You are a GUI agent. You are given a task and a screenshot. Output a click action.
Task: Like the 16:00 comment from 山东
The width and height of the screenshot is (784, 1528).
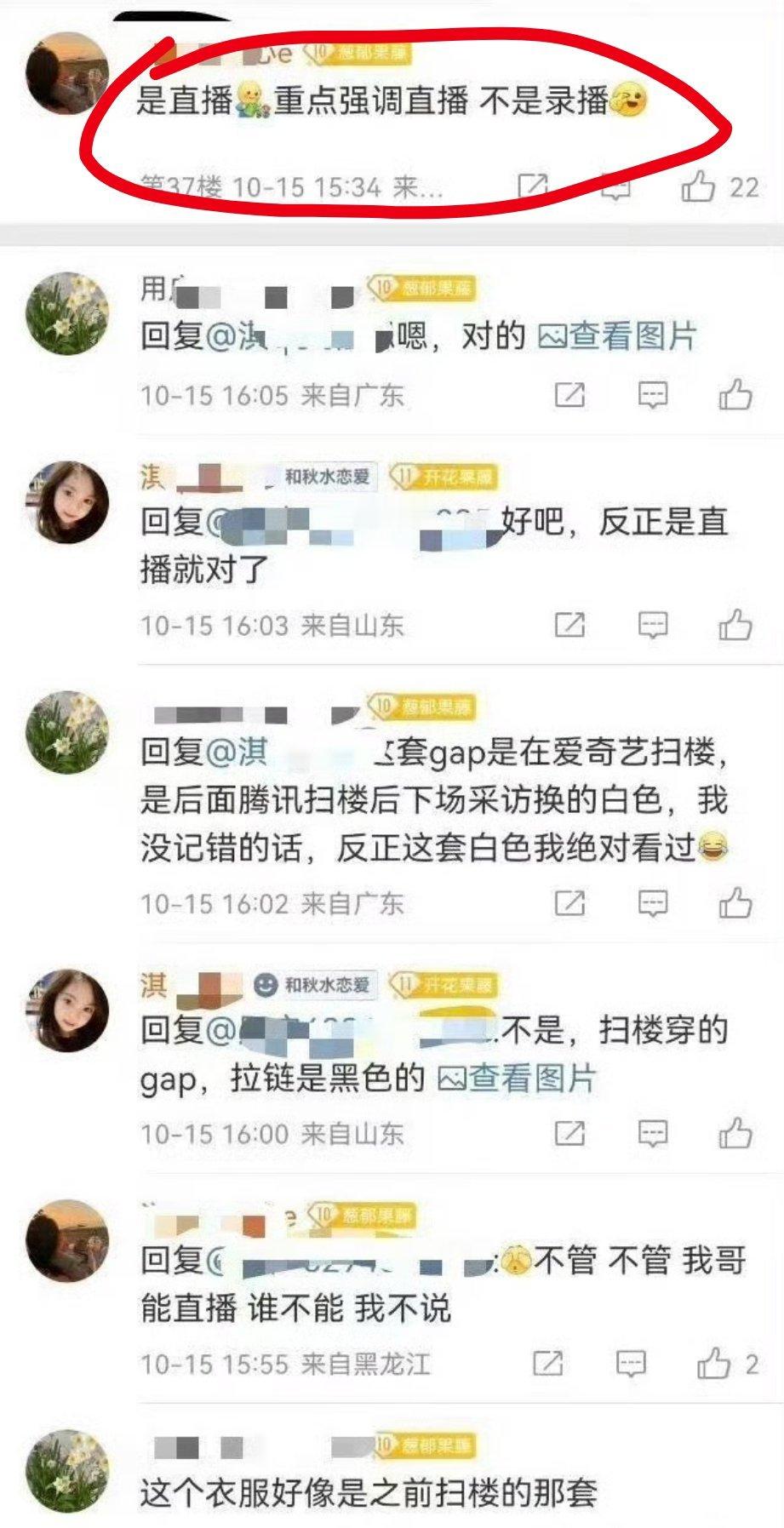pos(735,1133)
